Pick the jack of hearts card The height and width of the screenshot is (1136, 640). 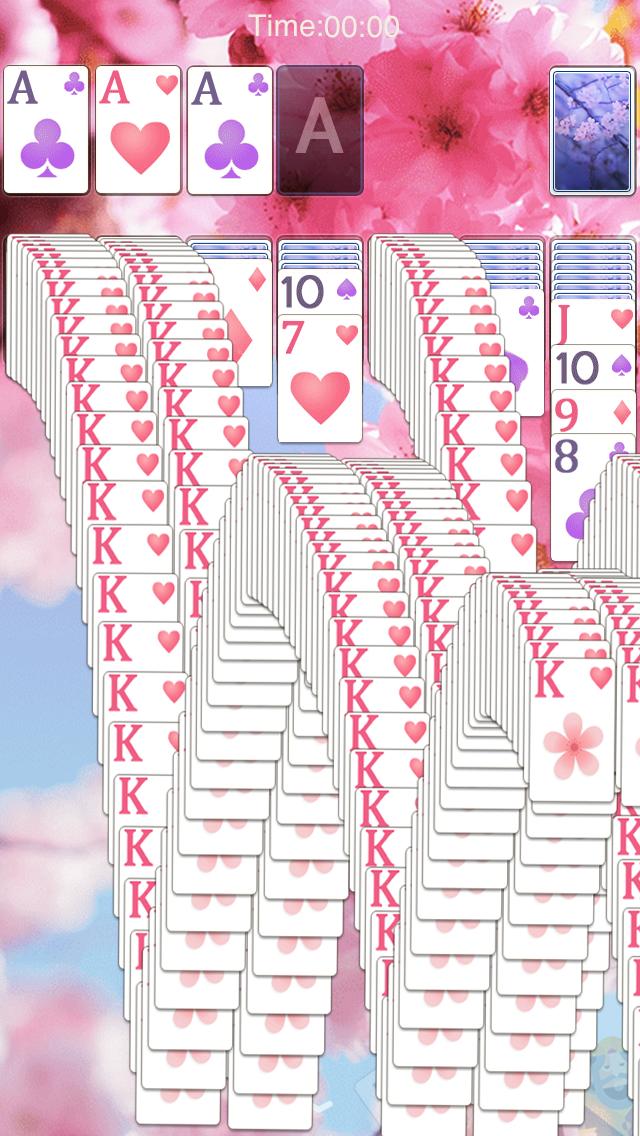pyautogui.click(x=592, y=322)
